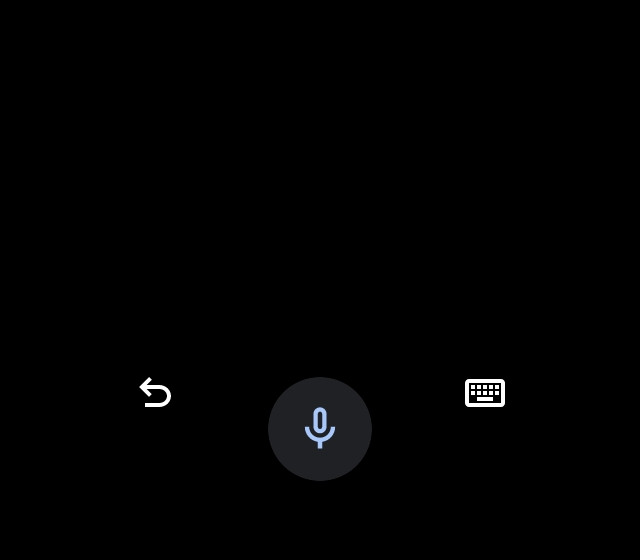
Task: Tap the microphone to start voice input
Action: (320, 428)
